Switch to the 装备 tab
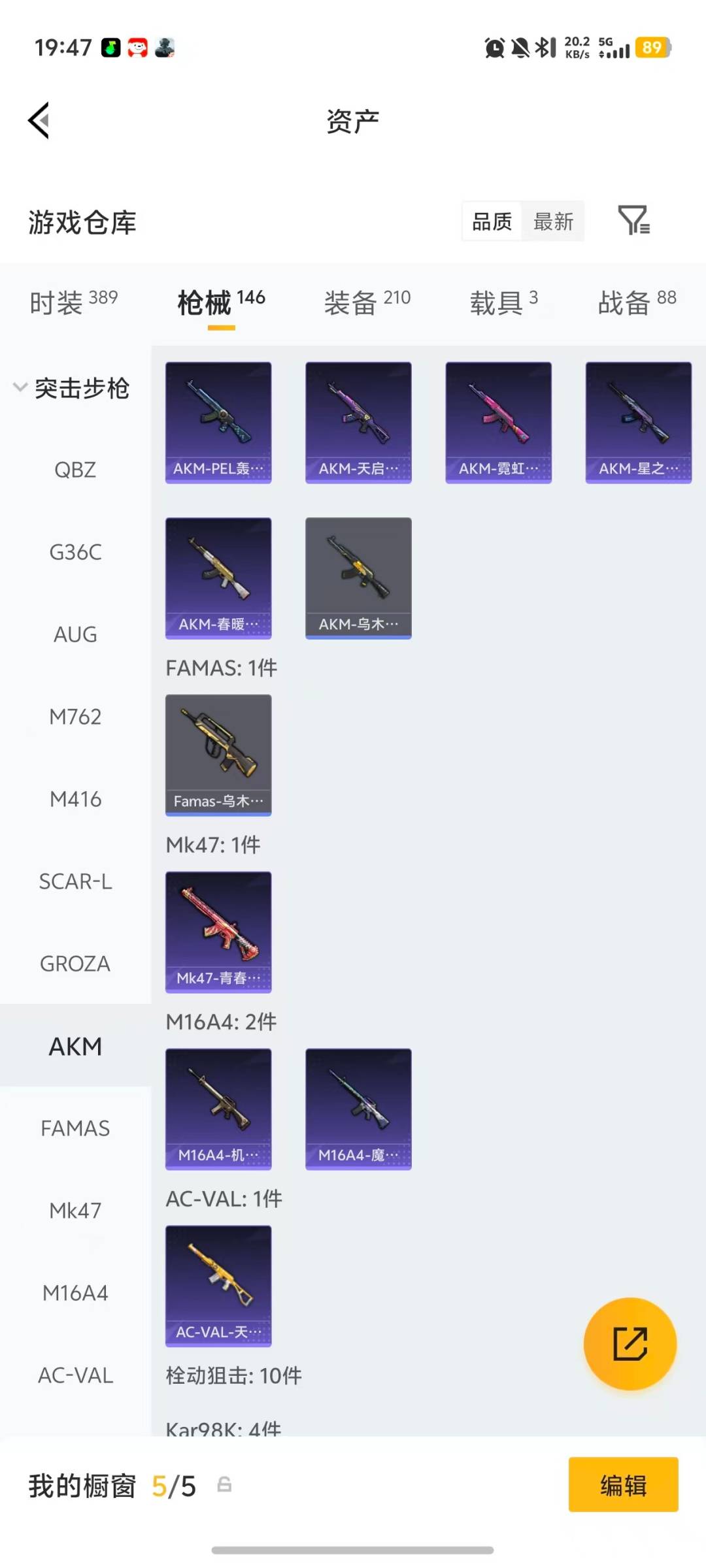Viewport: 706px width, 1568px height. tap(367, 302)
